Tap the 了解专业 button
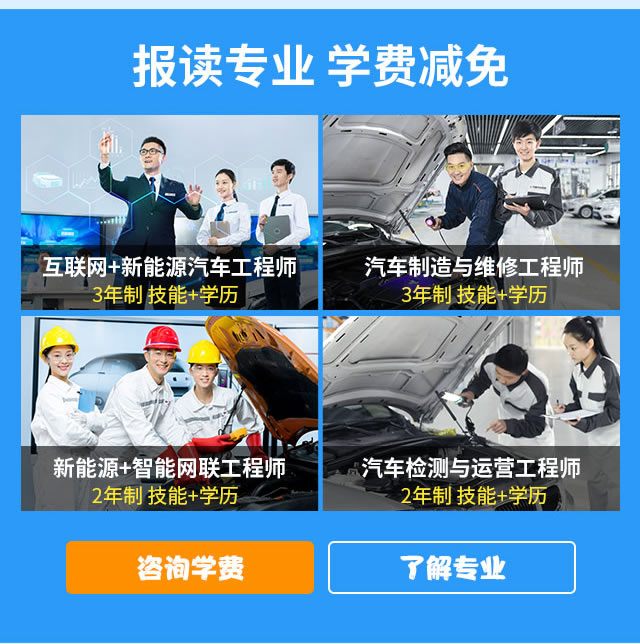The width and height of the screenshot is (640, 644). [452, 568]
